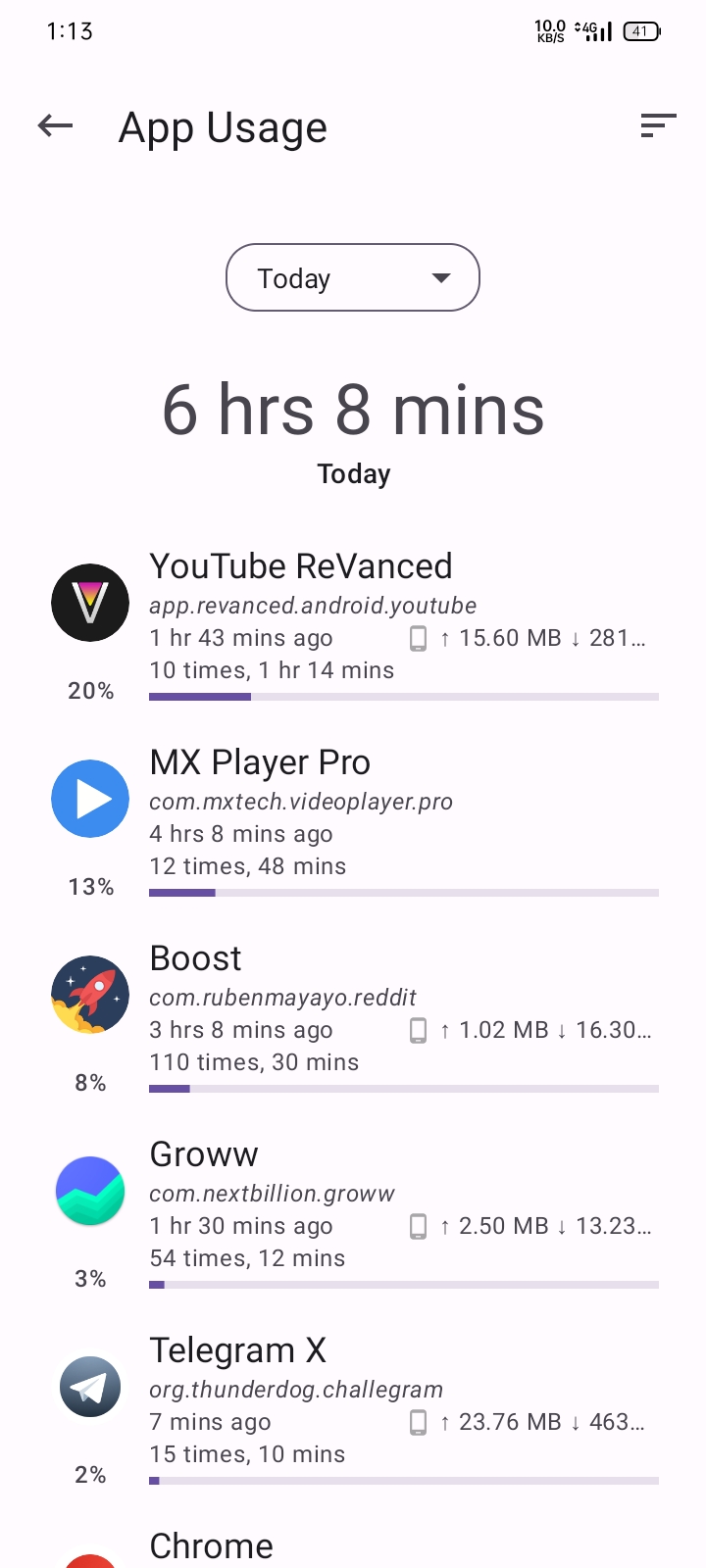The height and width of the screenshot is (1568, 706).
Task: Tap the sort icon in the top right
Action: 658,125
